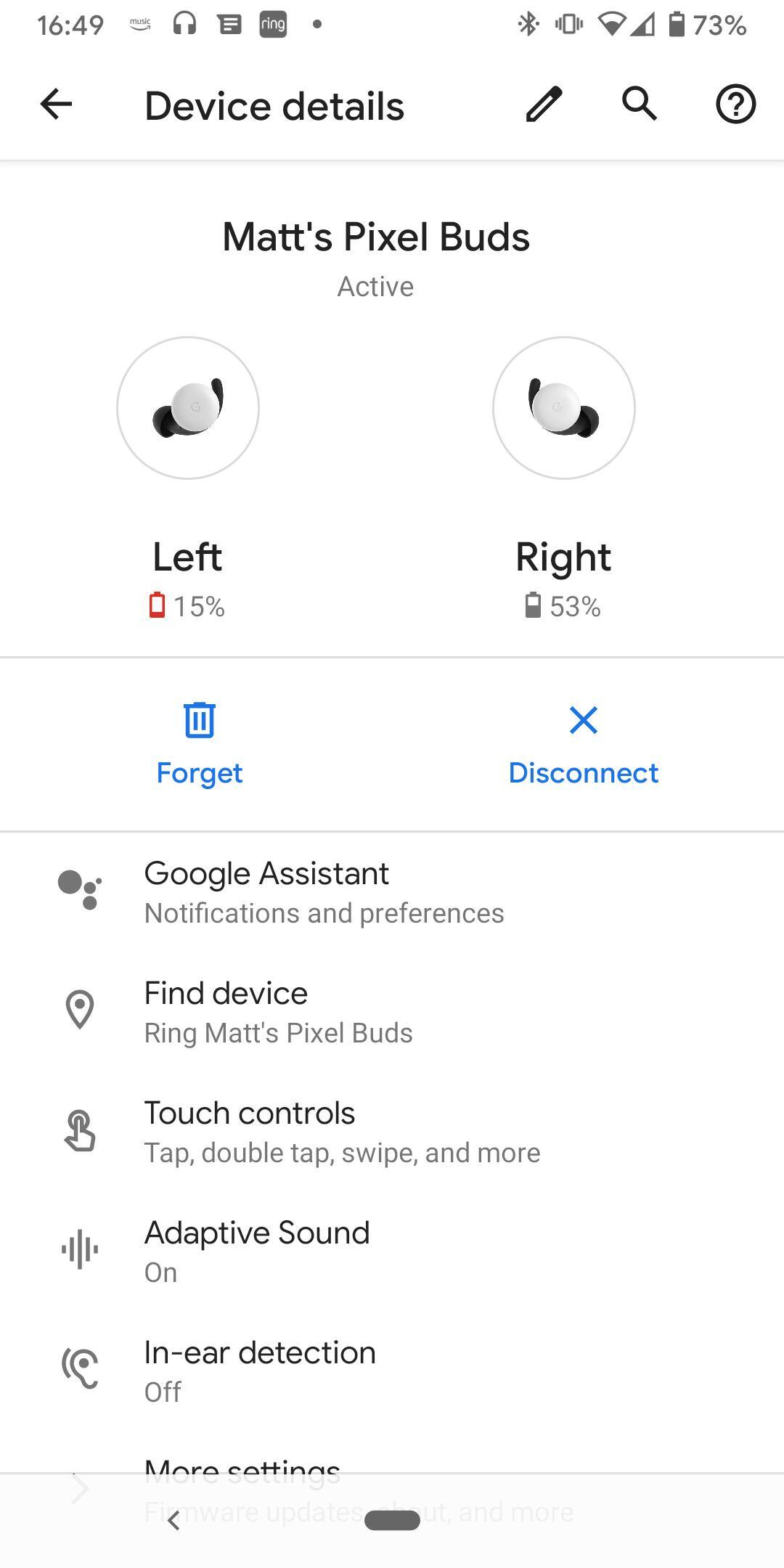784x1568 pixels.
Task: Open the help icon
Action: (x=735, y=105)
